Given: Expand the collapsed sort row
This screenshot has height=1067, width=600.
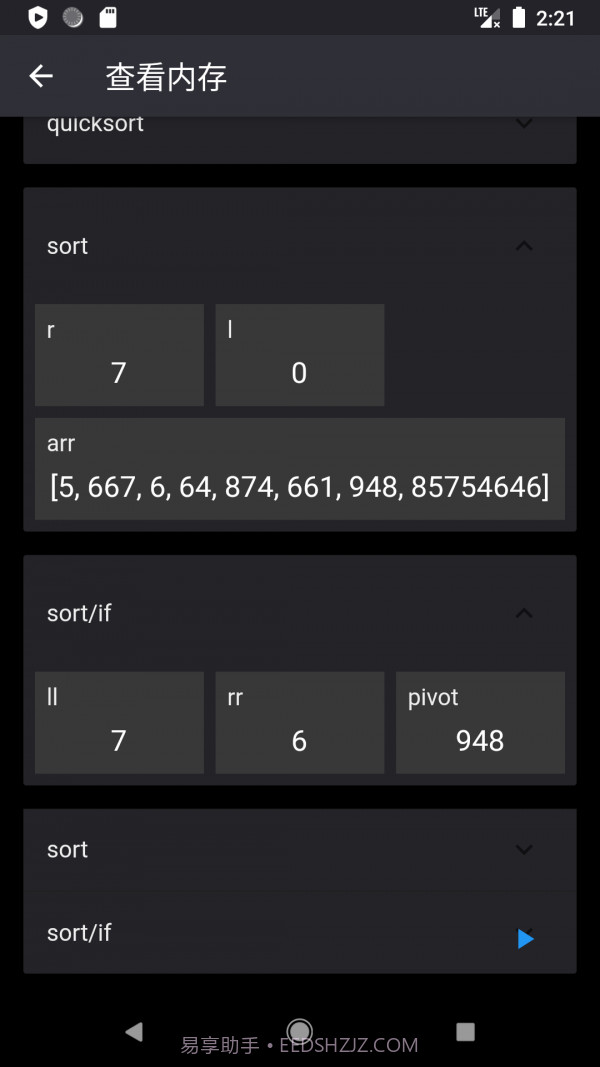Looking at the screenshot, I should [x=523, y=850].
